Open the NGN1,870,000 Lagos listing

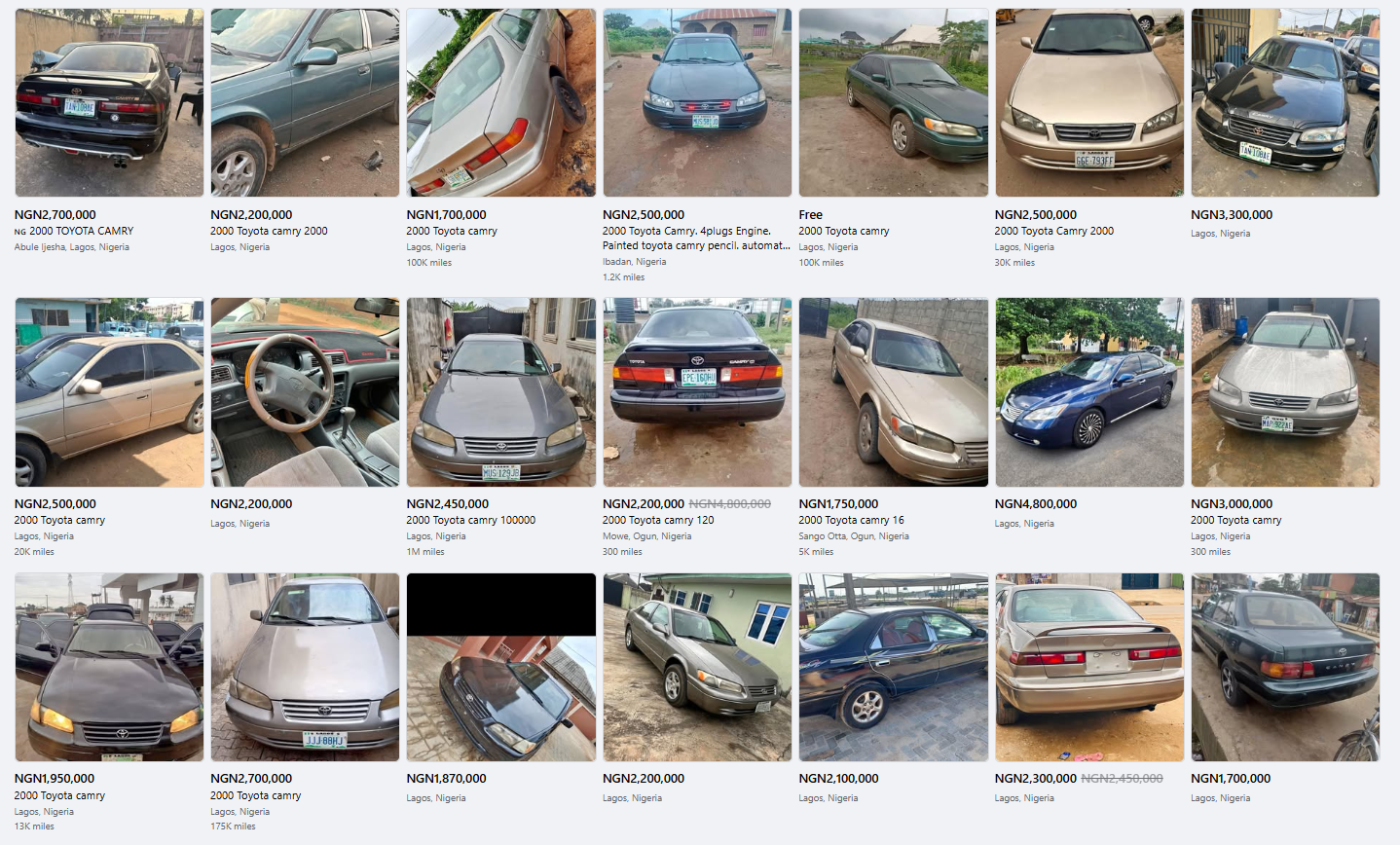[x=500, y=667]
